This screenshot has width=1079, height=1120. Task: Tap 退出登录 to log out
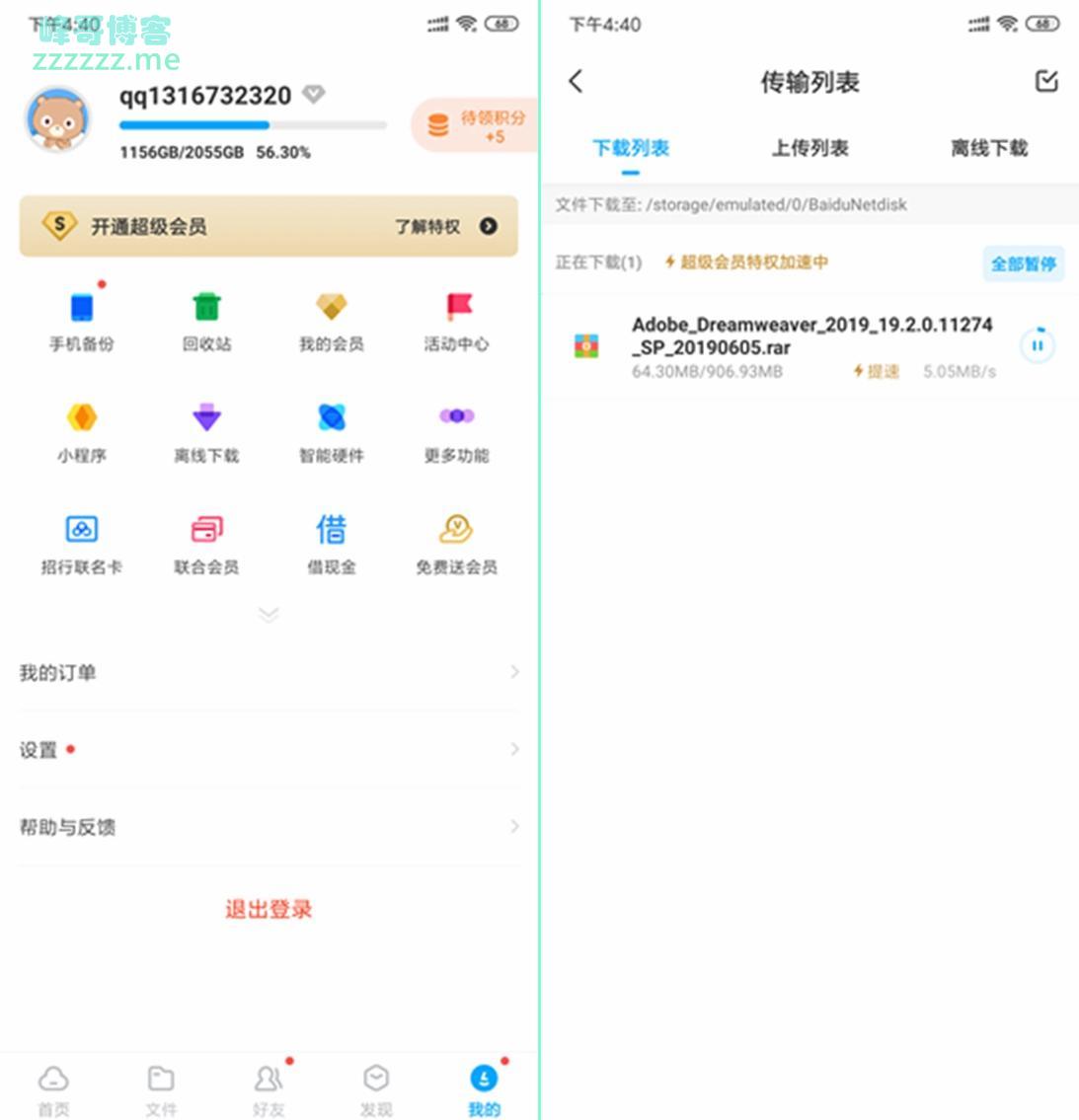click(269, 909)
